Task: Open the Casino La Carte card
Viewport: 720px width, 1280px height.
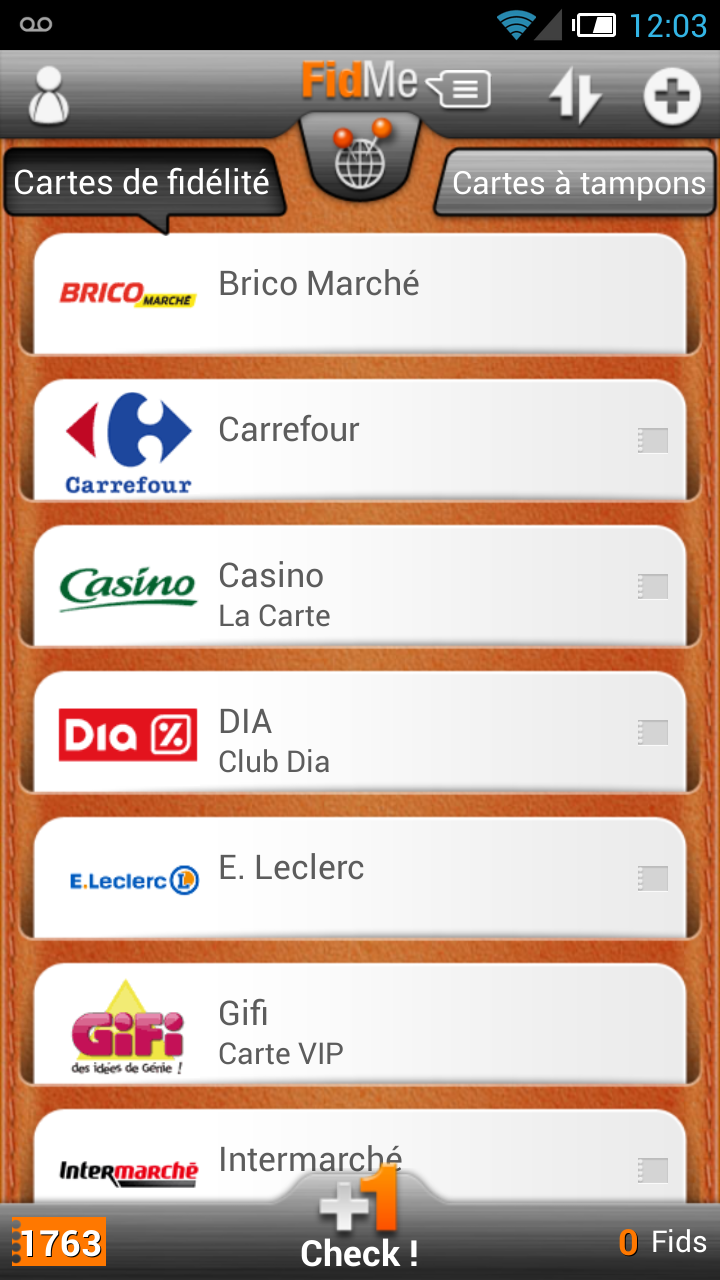Action: pyautogui.click(x=360, y=586)
